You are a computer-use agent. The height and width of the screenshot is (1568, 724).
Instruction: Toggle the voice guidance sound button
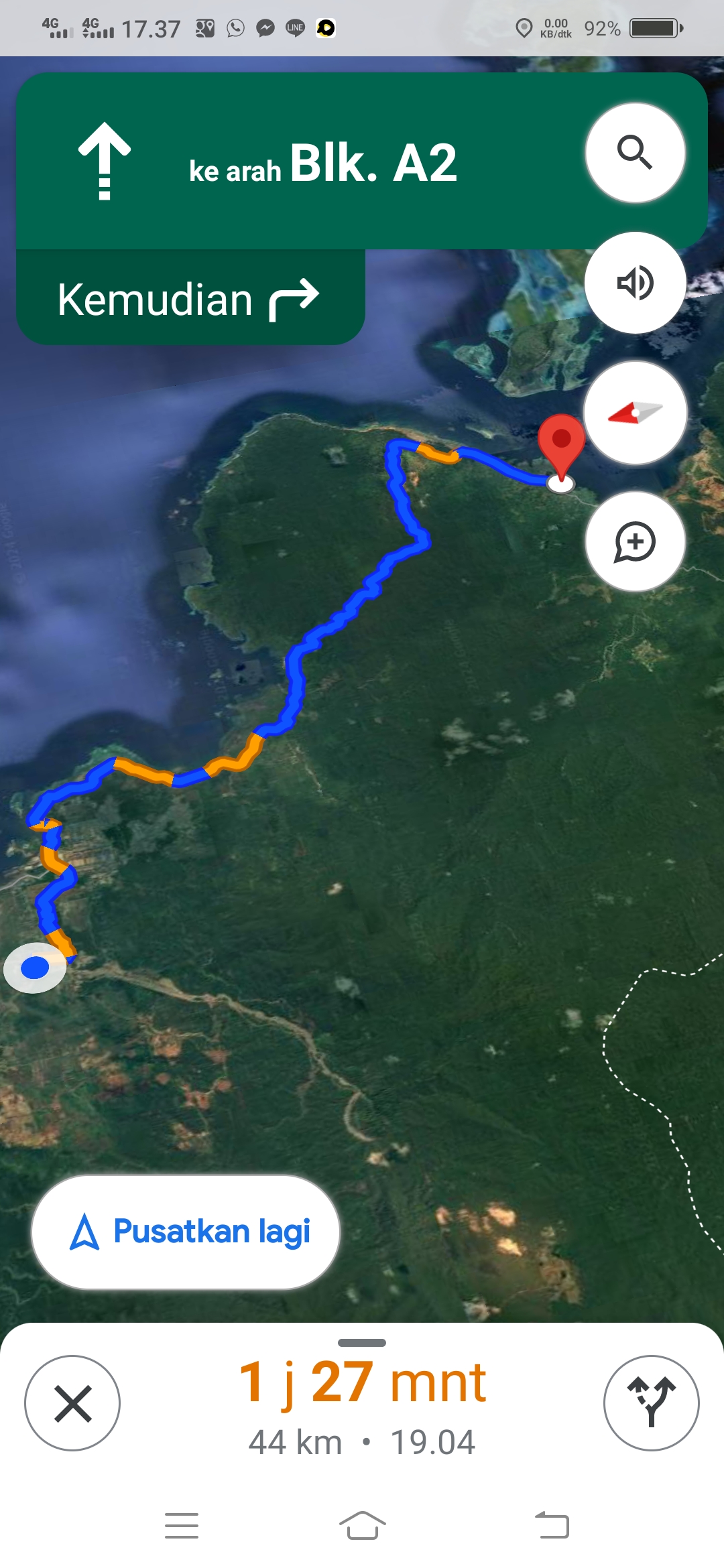pos(635,283)
